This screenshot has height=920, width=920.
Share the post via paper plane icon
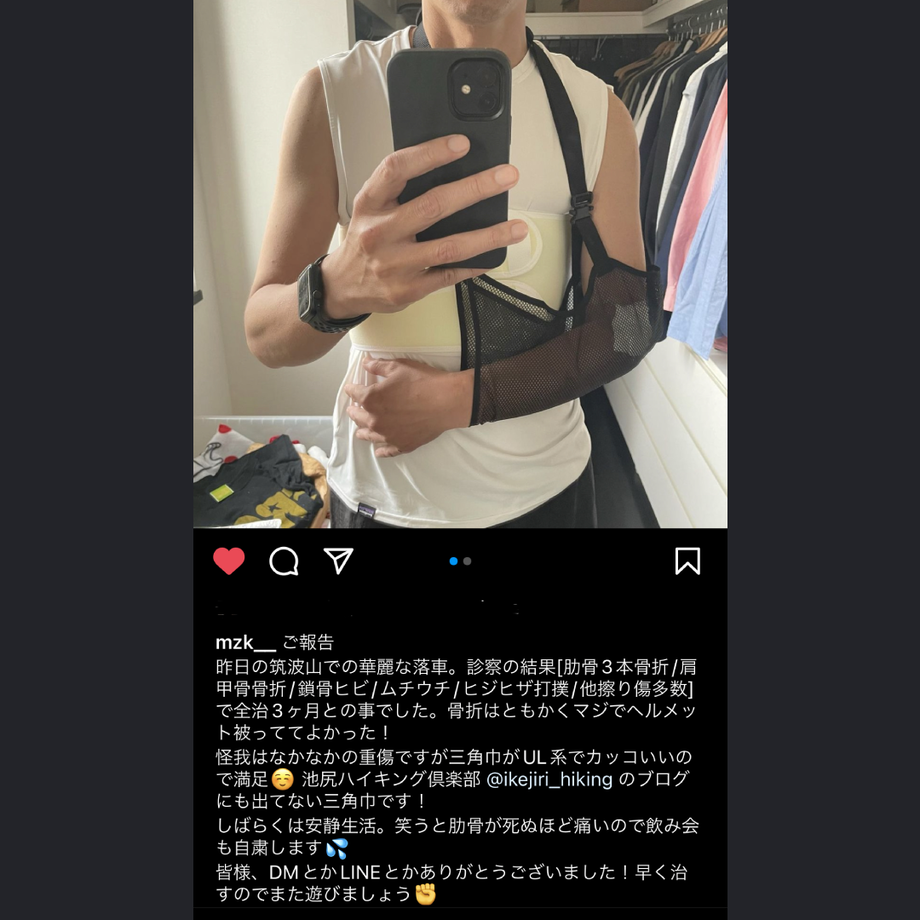339,561
